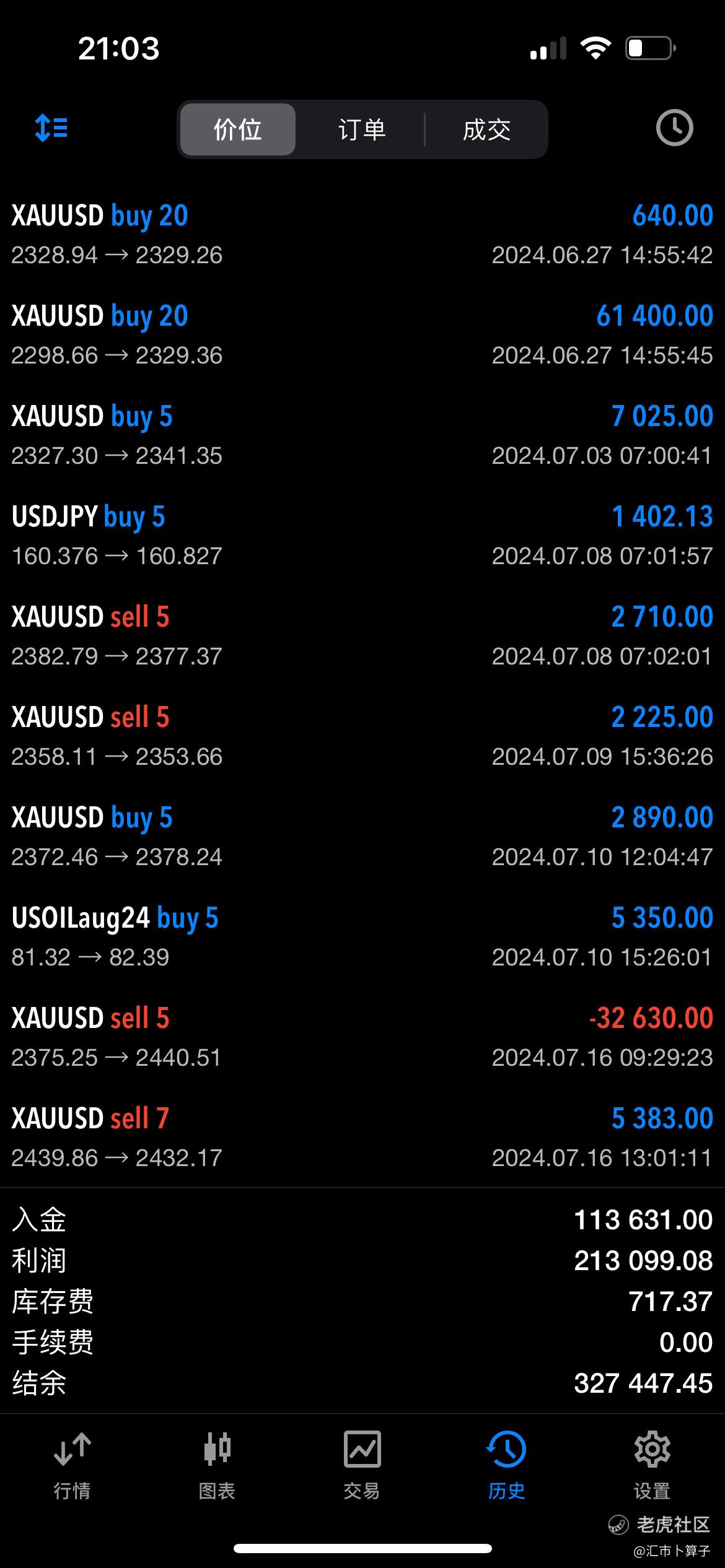The image size is (725, 1568).
Task: Go to the 行情 tab
Action: tap(72, 1465)
